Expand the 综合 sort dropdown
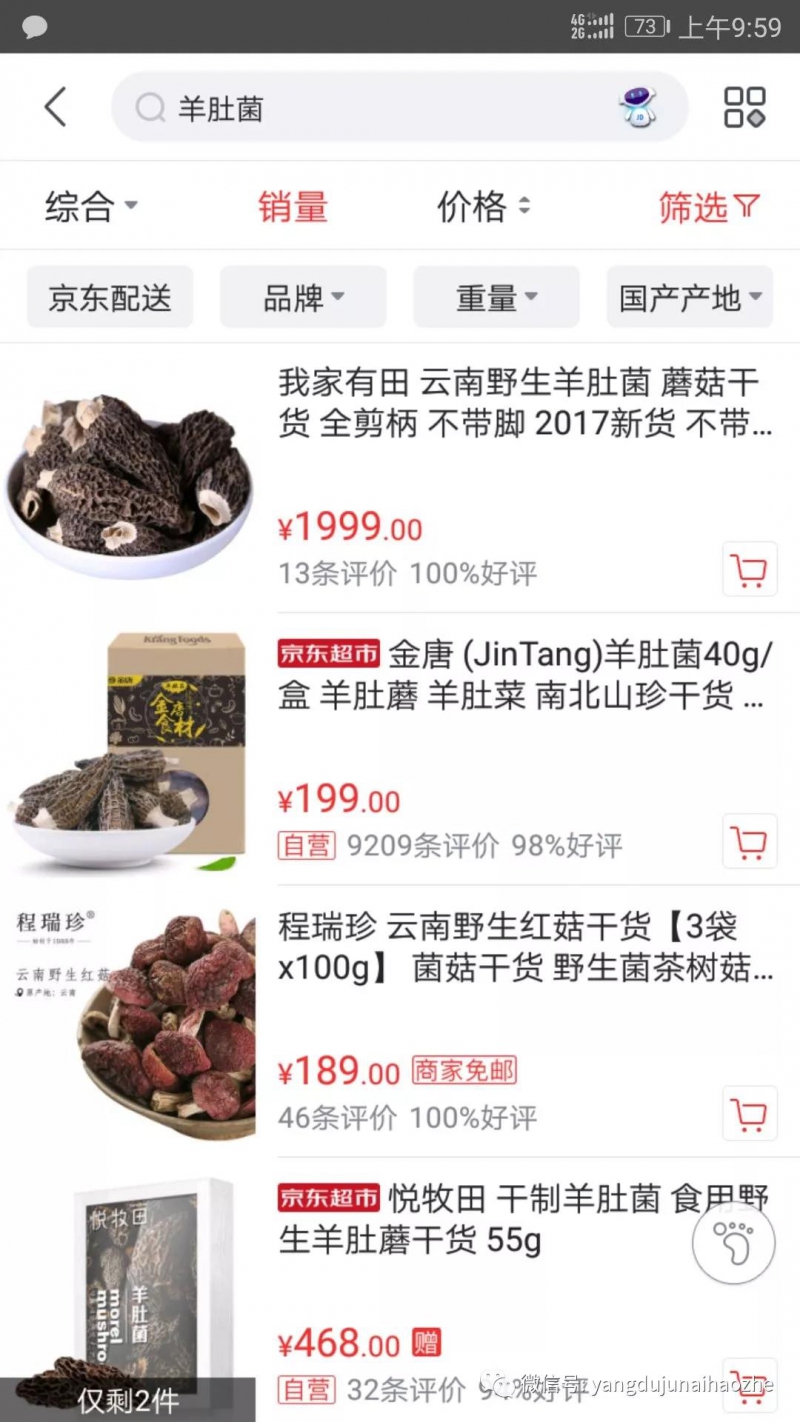 pos(90,207)
